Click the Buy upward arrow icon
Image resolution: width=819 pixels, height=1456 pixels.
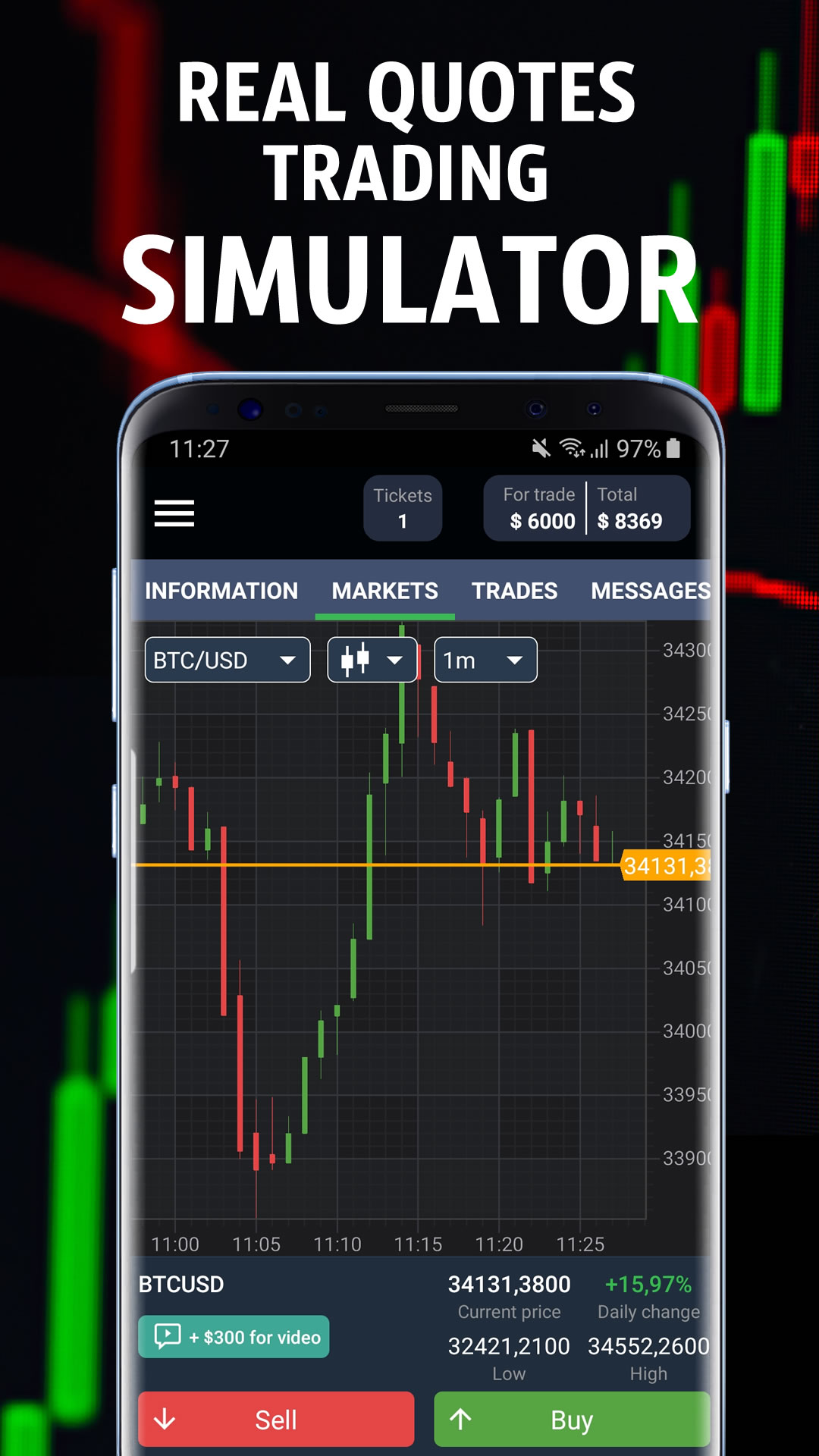point(462,1420)
